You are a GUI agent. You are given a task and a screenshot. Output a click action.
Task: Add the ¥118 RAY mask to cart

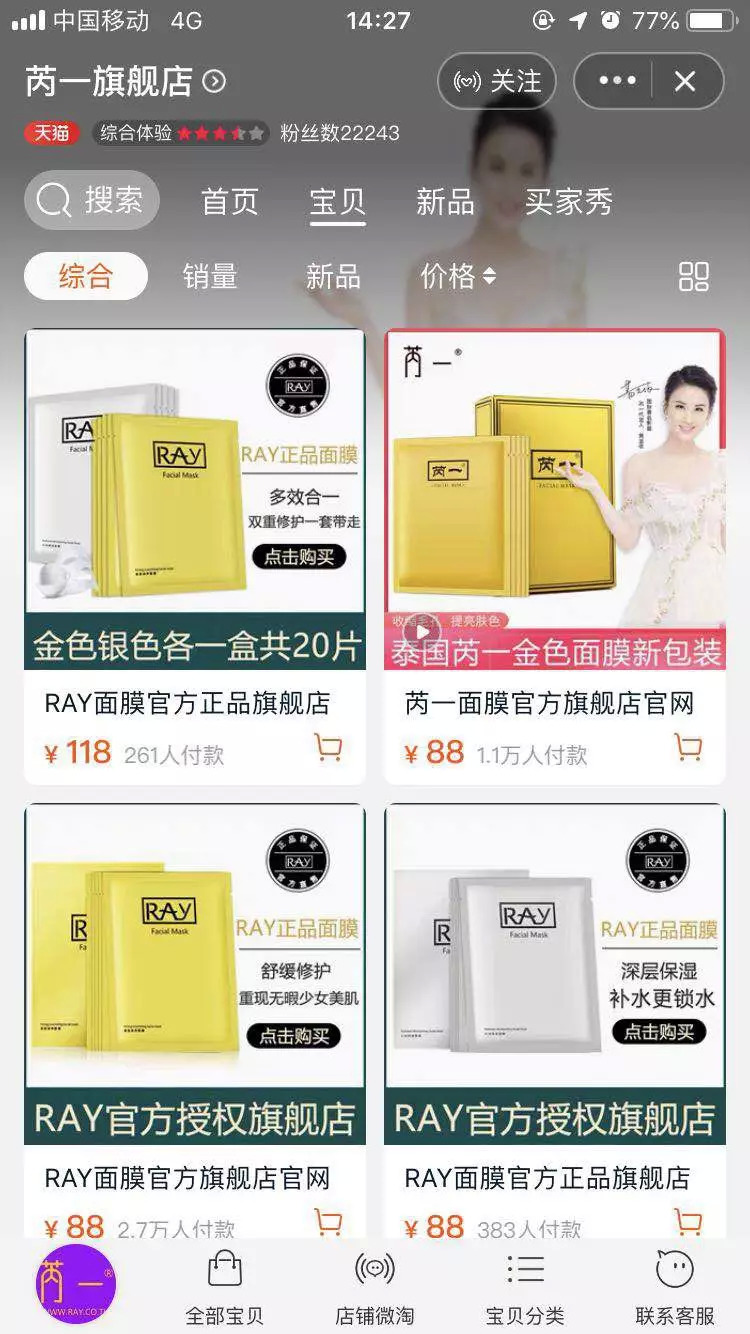[x=328, y=748]
